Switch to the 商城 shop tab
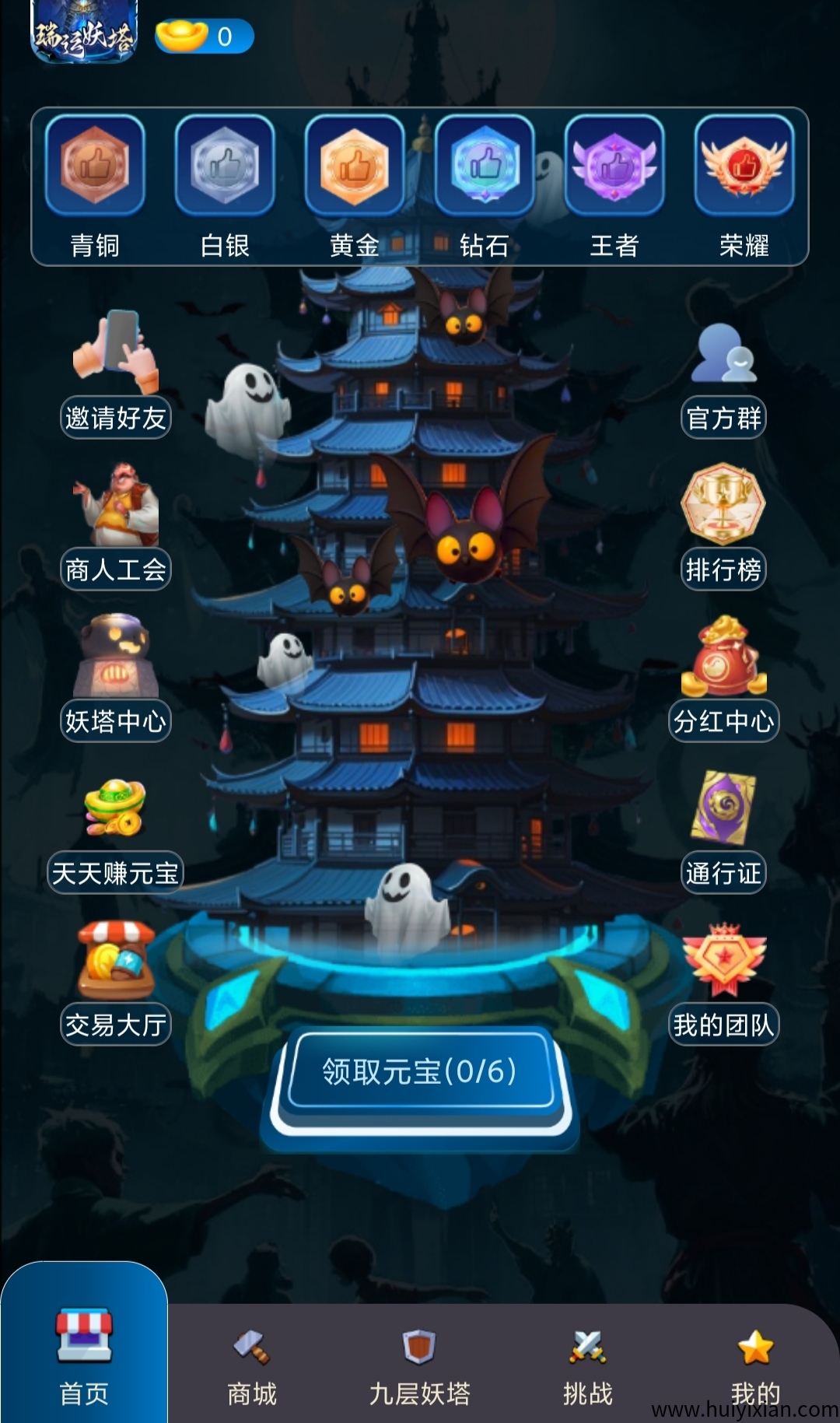 [x=251, y=1367]
